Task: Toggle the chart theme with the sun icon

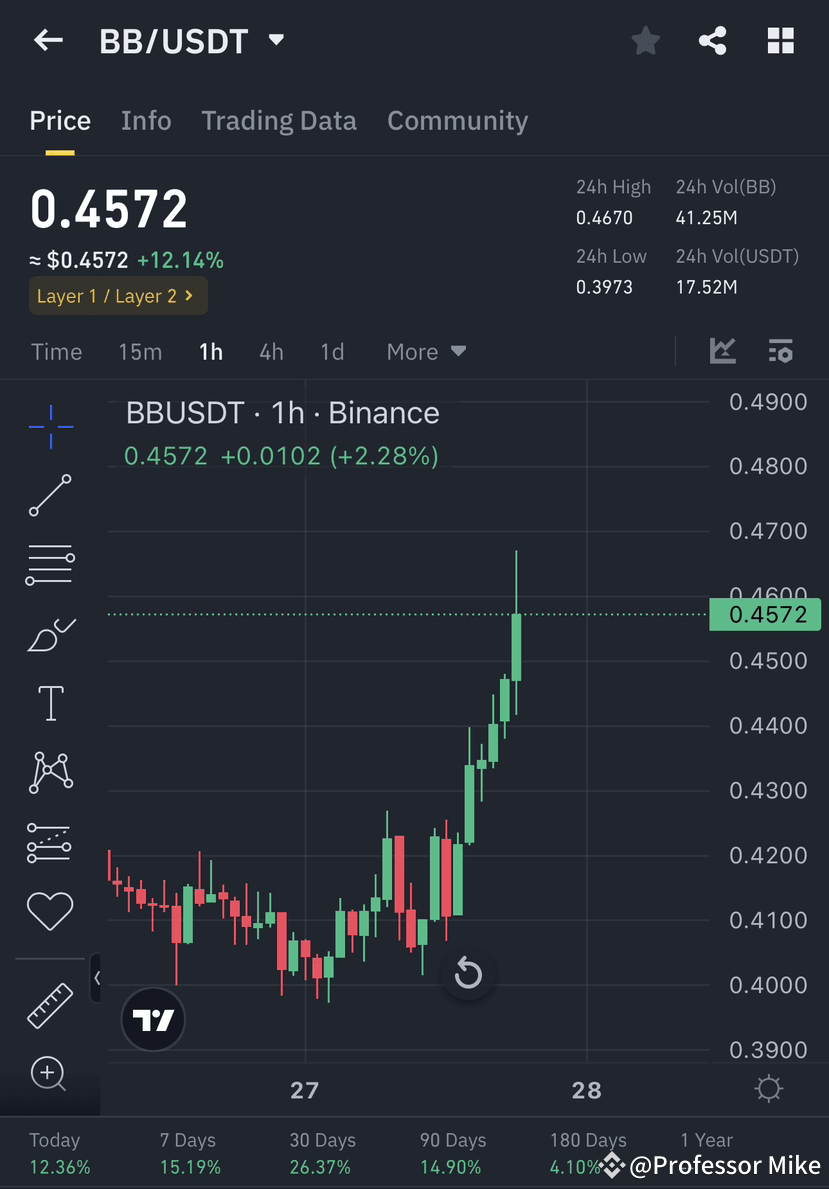Action: [x=768, y=1090]
